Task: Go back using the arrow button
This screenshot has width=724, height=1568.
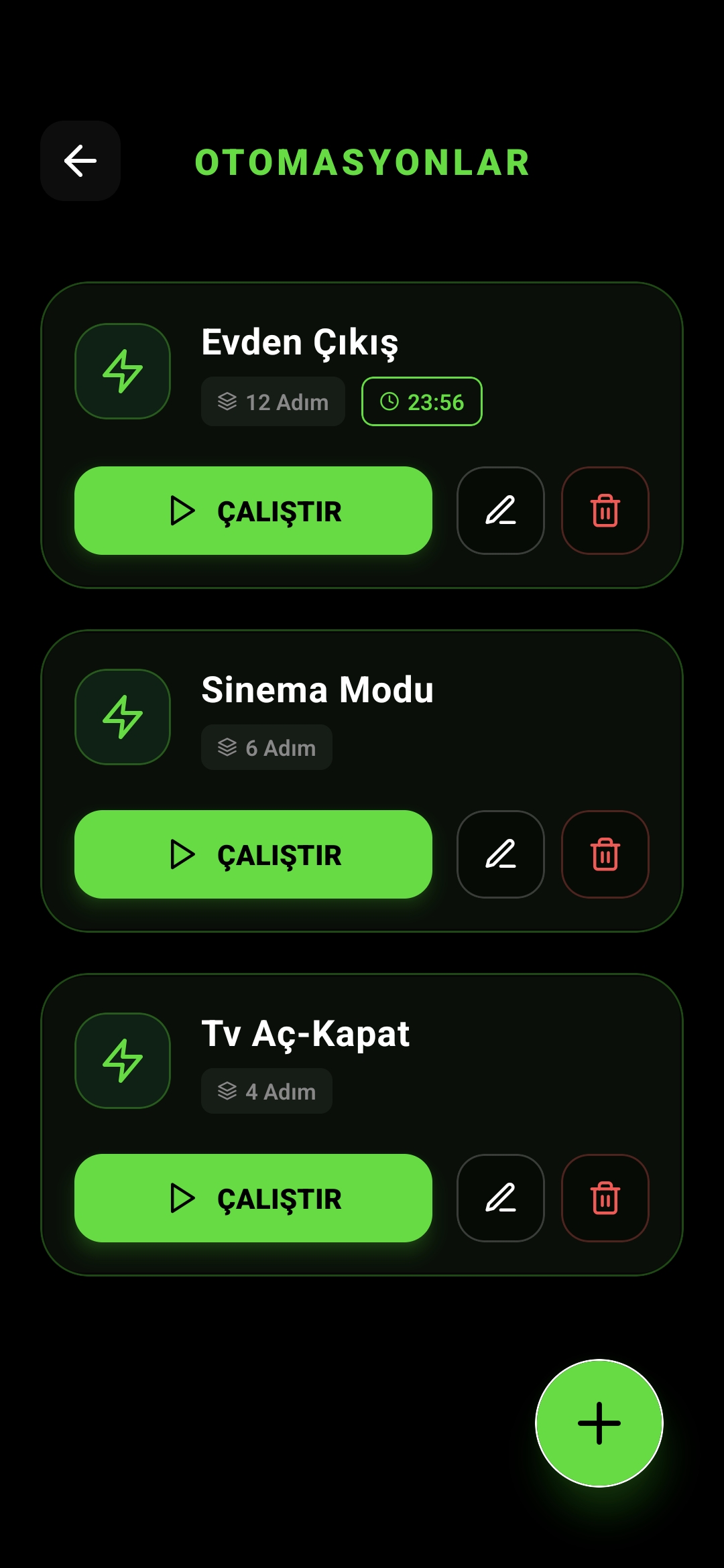Action: point(80,161)
